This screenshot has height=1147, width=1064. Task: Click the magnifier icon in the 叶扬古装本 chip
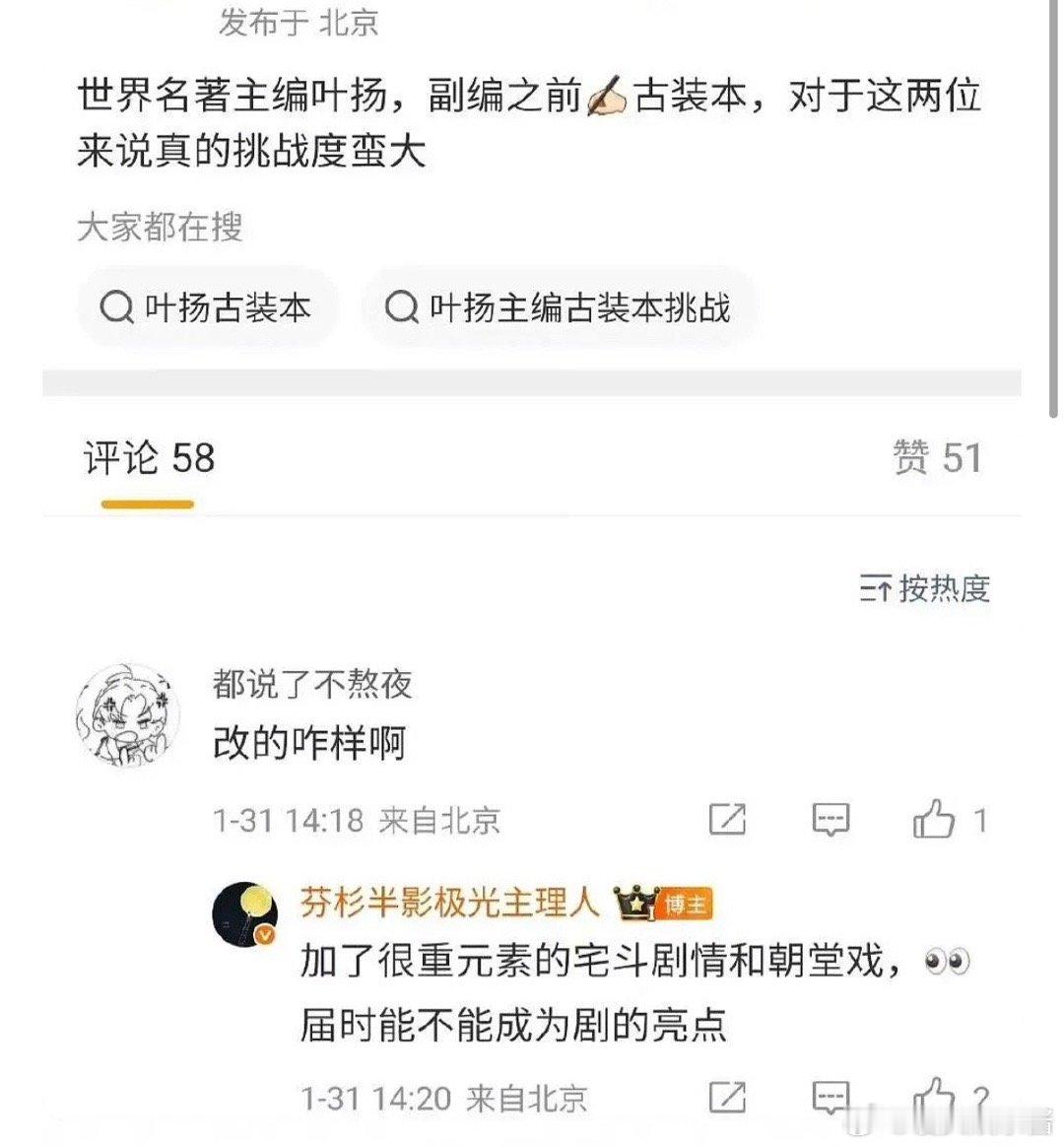coord(119,308)
